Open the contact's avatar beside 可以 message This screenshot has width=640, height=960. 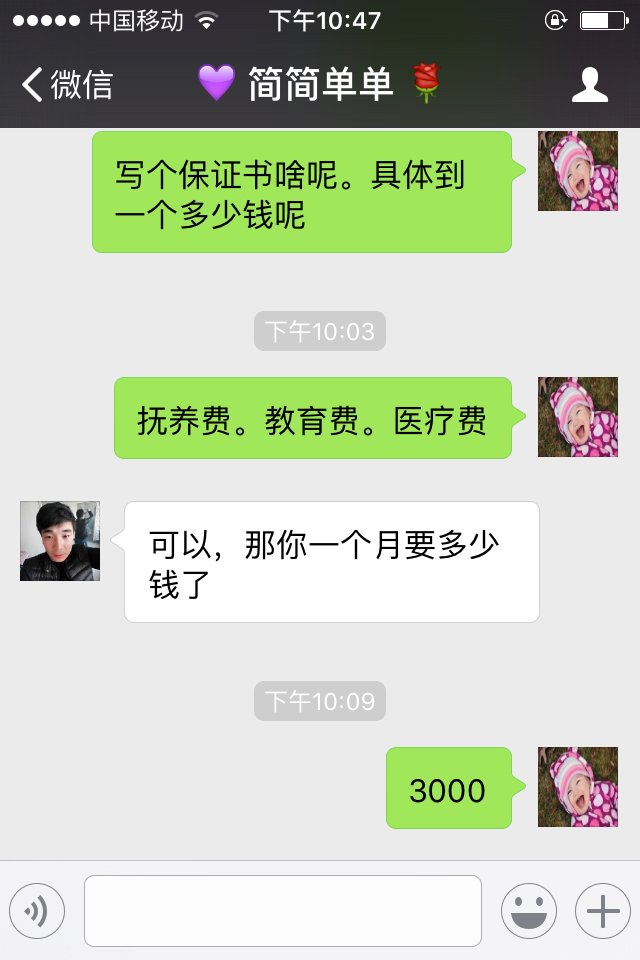click(x=60, y=541)
